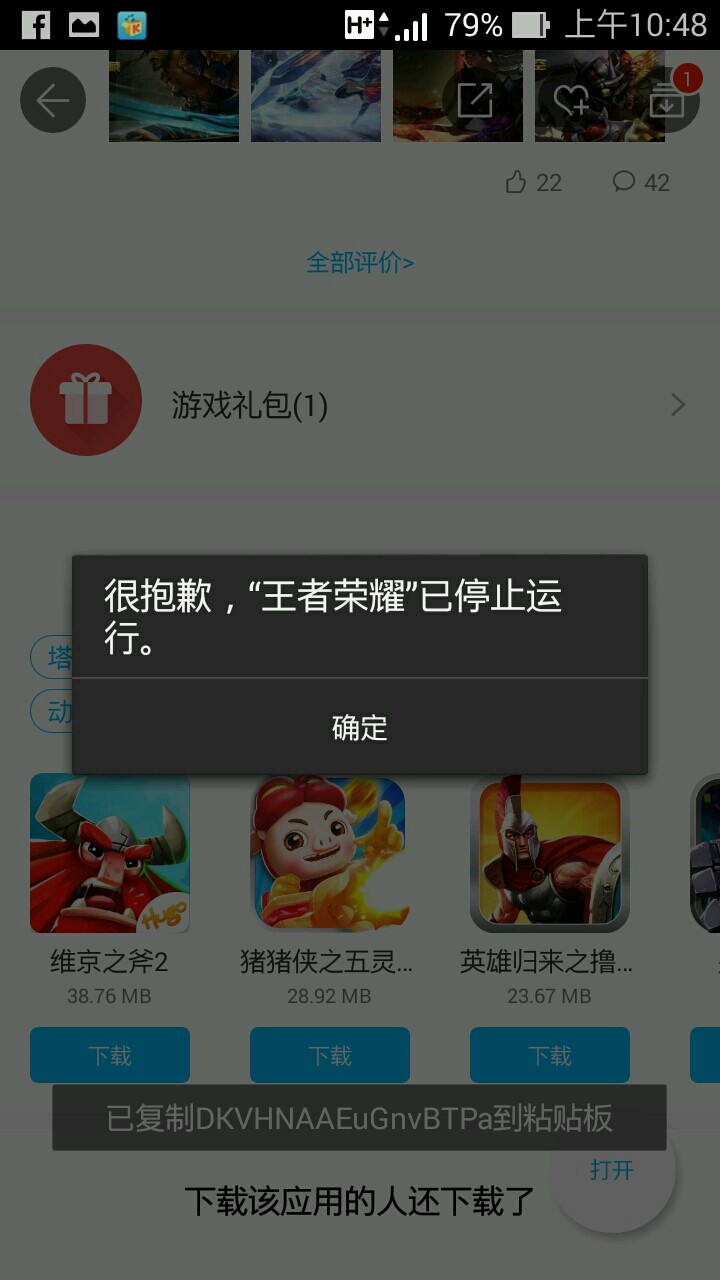View all reviews via 全部评价
720x1280 pixels.
pyautogui.click(x=359, y=263)
